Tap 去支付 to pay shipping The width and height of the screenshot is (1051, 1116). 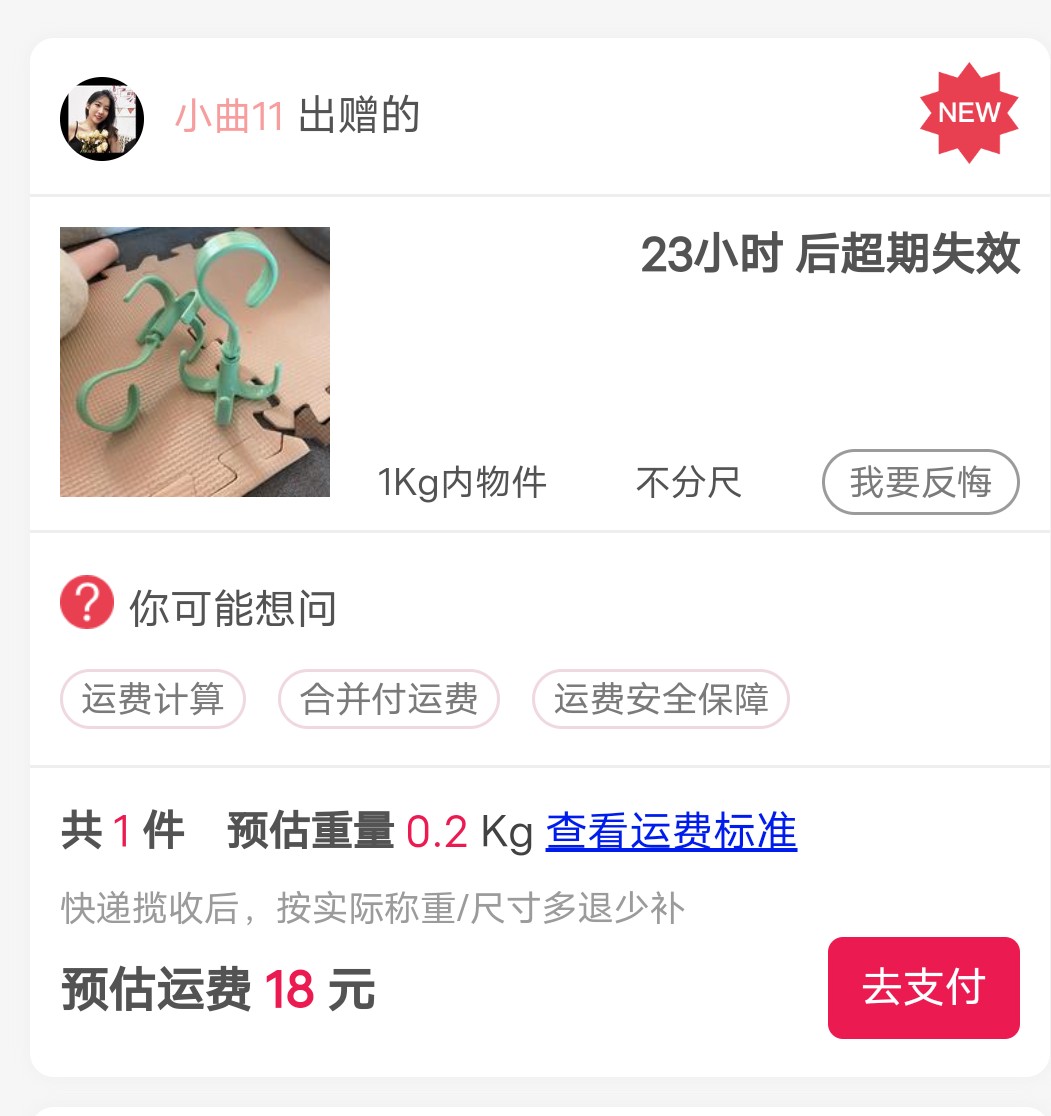[923, 987]
